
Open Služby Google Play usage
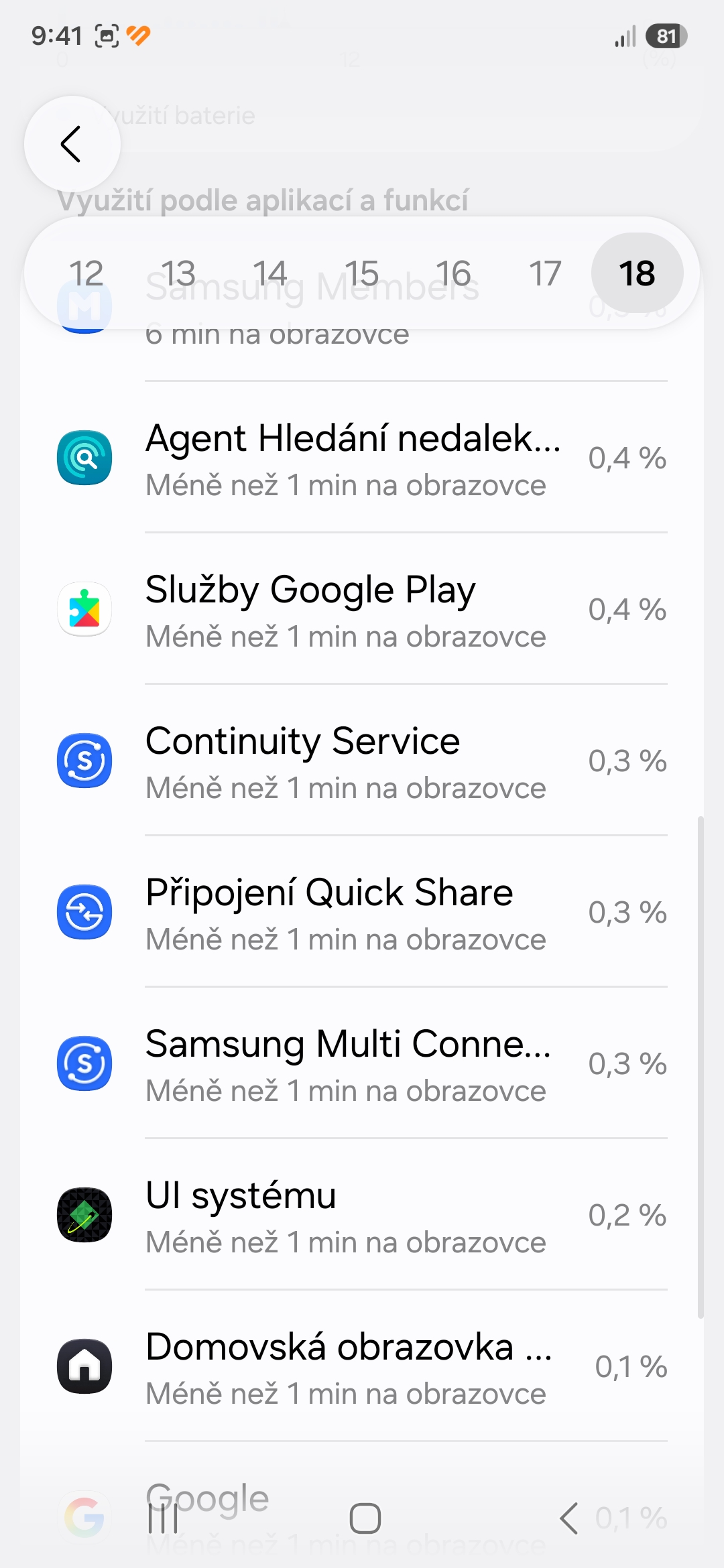tap(362, 610)
